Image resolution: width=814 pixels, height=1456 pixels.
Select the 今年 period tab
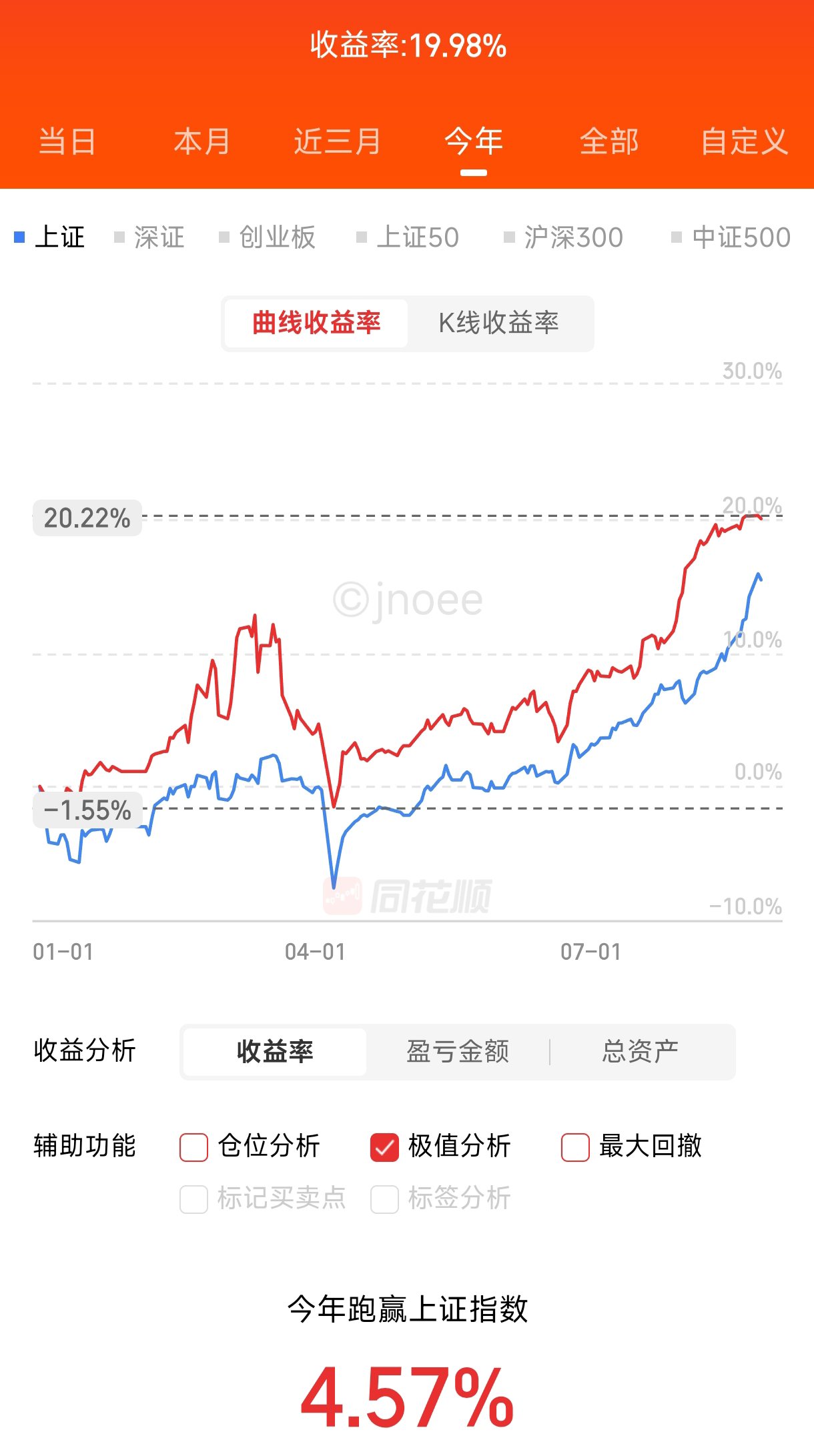pos(474,141)
